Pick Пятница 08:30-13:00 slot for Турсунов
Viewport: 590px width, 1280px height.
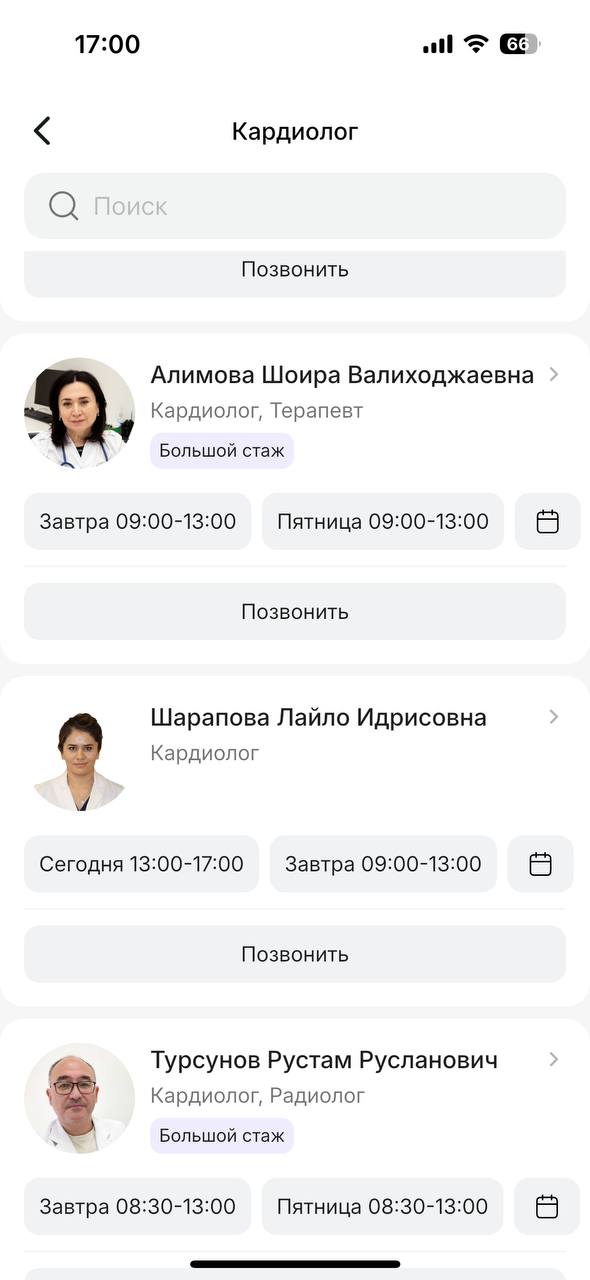tap(383, 1206)
